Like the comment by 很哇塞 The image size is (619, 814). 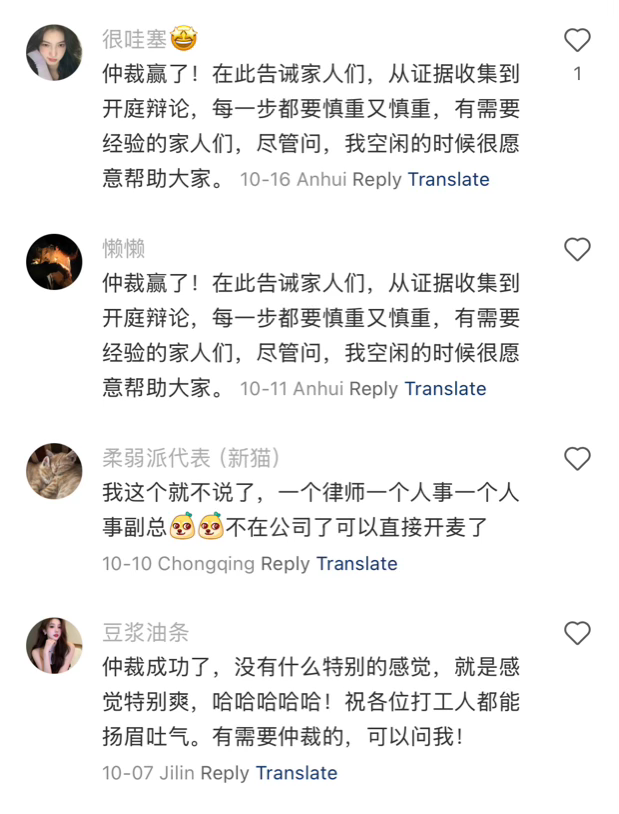pyautogui.click(x=577, y=41)
